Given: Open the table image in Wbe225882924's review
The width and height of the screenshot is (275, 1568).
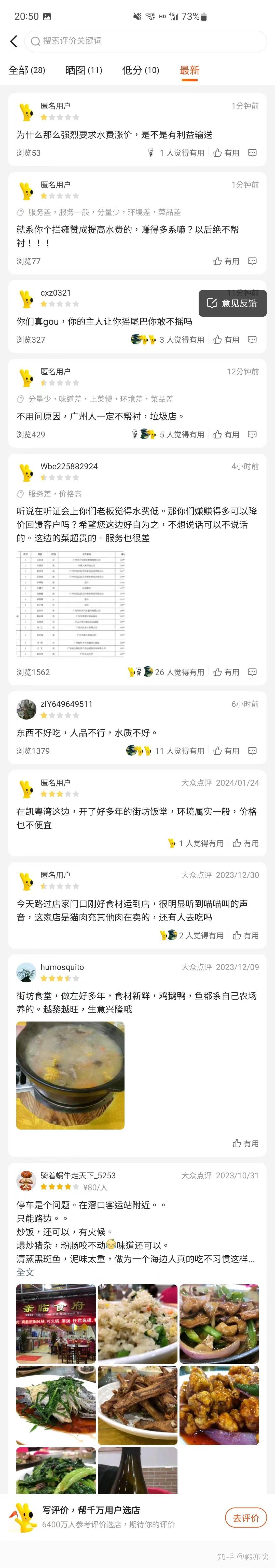Looking at the screenshot, I should pyautogui.click(x=71, y=604).
